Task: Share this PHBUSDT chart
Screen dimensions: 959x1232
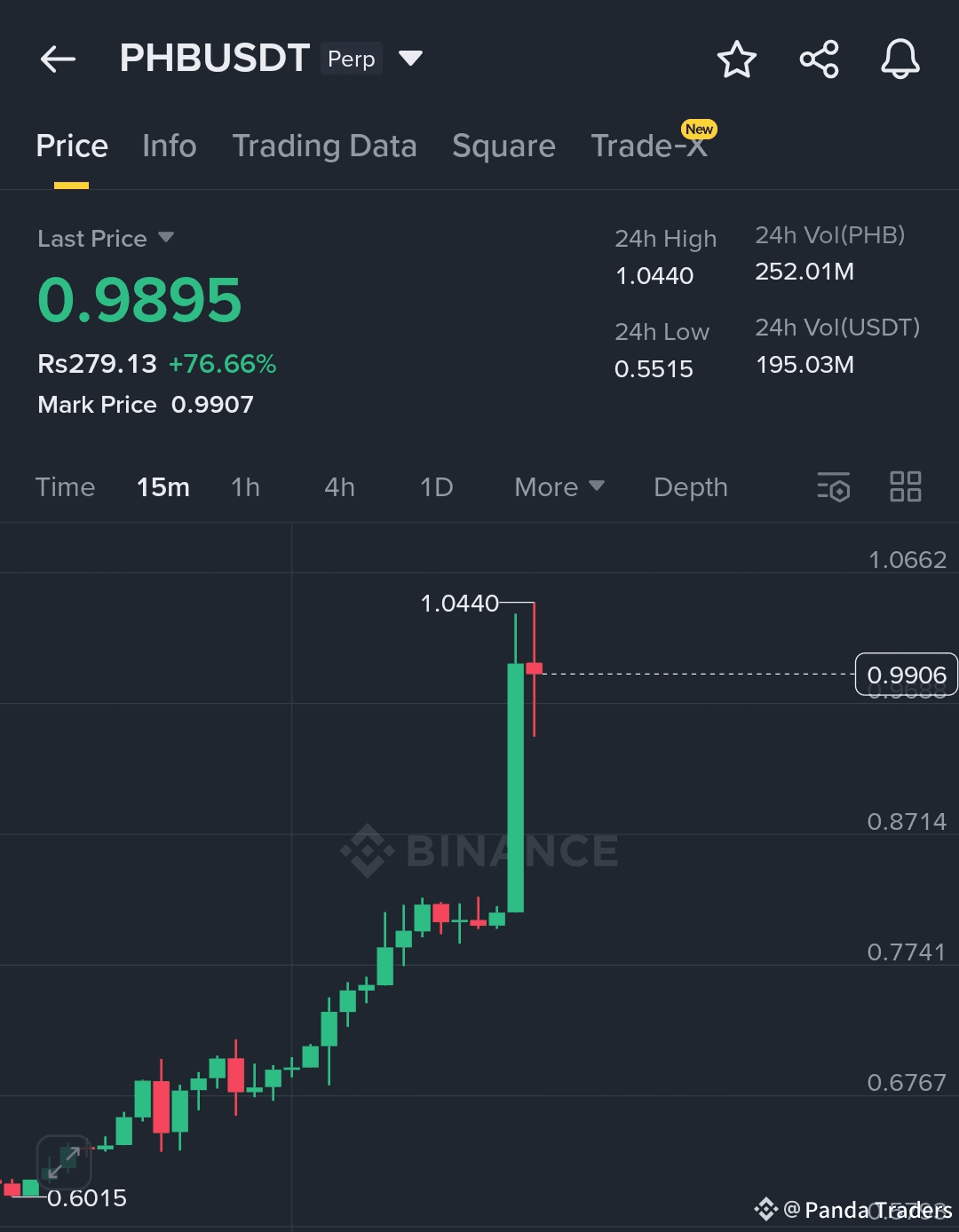Action: (x=819, y=59)
